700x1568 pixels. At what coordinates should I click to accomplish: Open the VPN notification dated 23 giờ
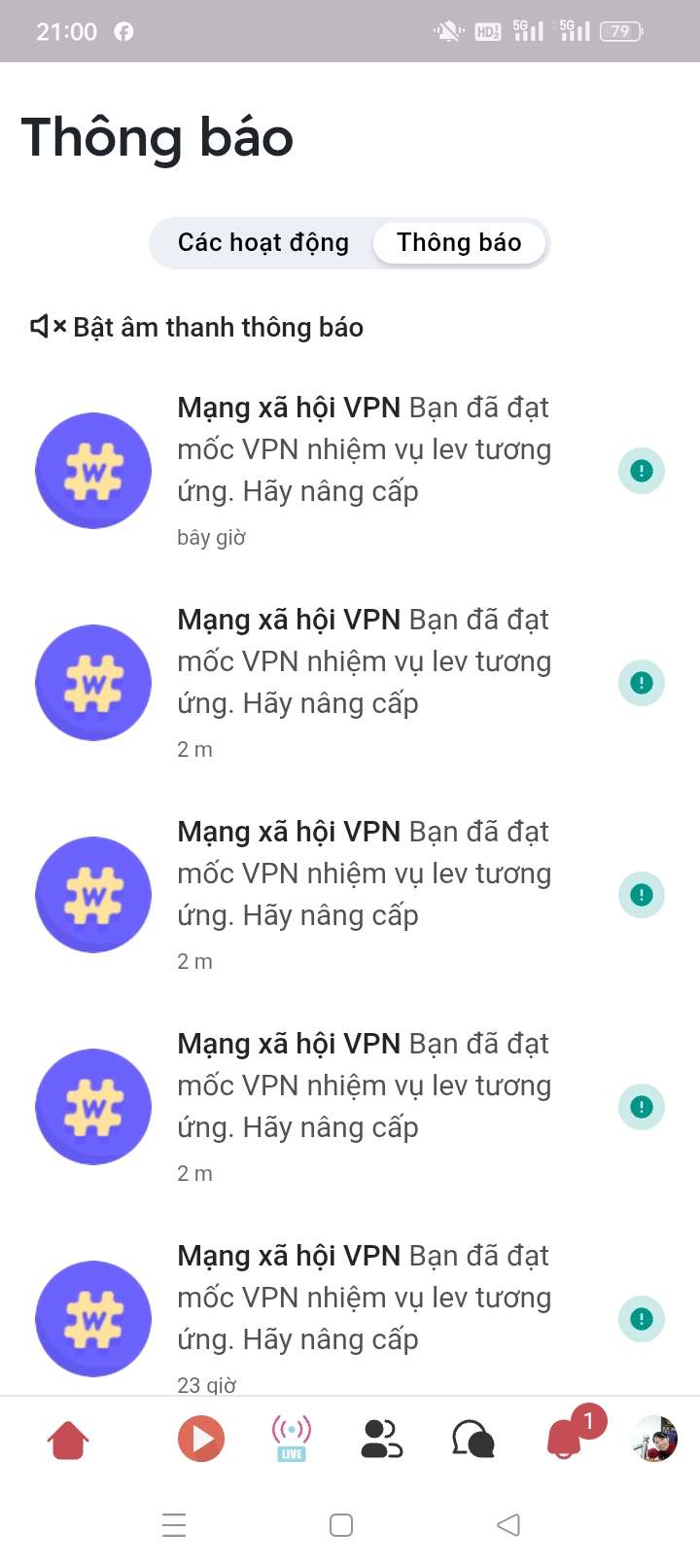[350, 1318]
